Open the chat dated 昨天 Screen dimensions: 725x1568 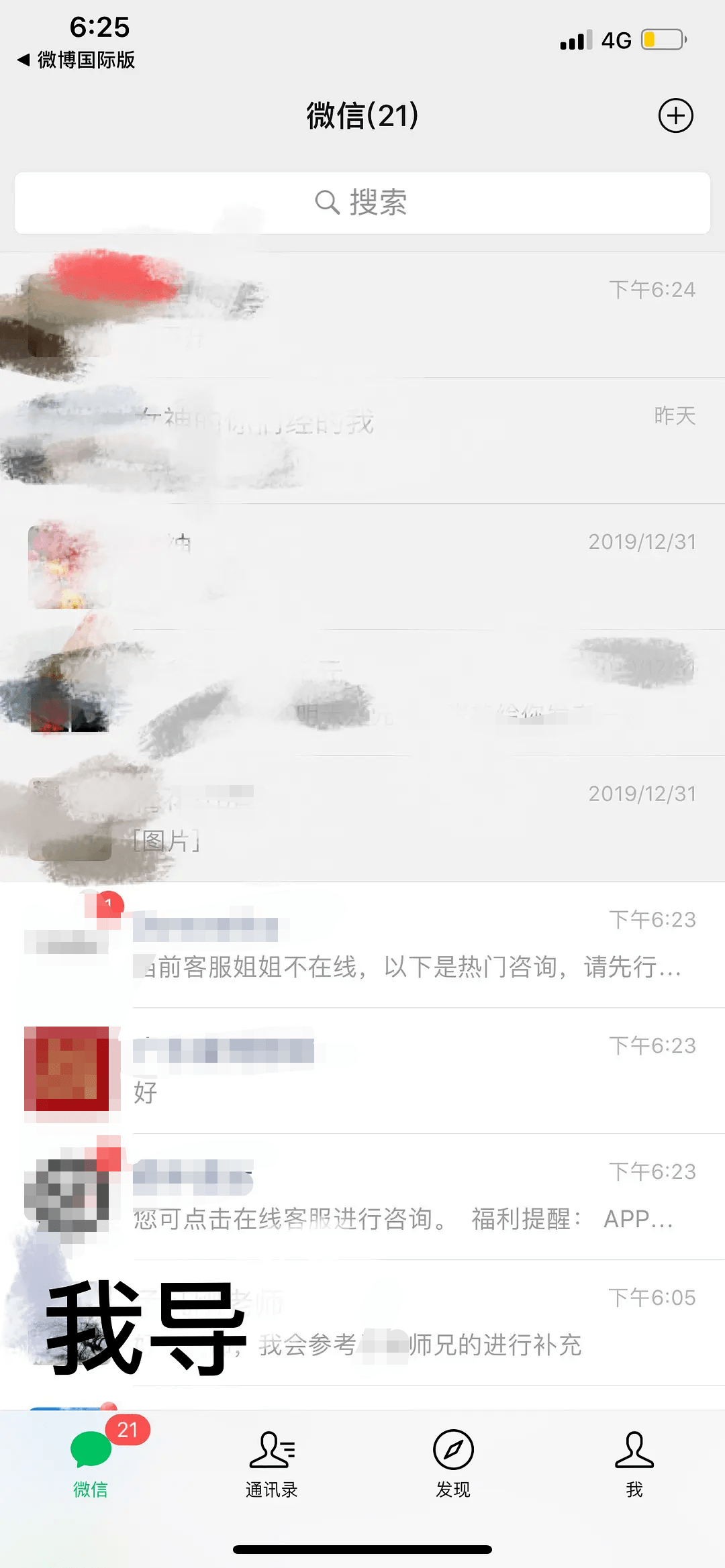(403, 441)
